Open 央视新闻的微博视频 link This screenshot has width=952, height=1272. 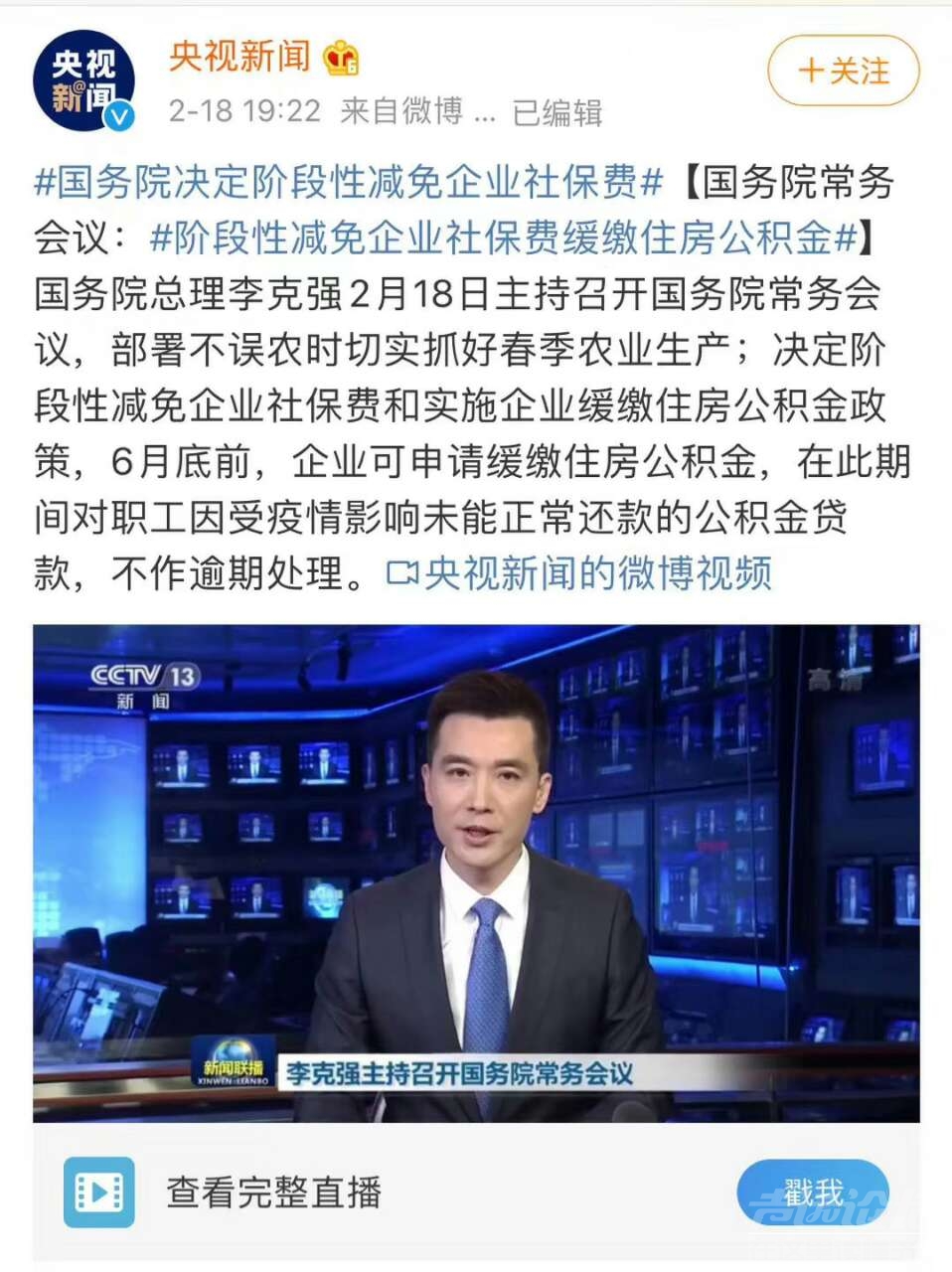[579, 574]
